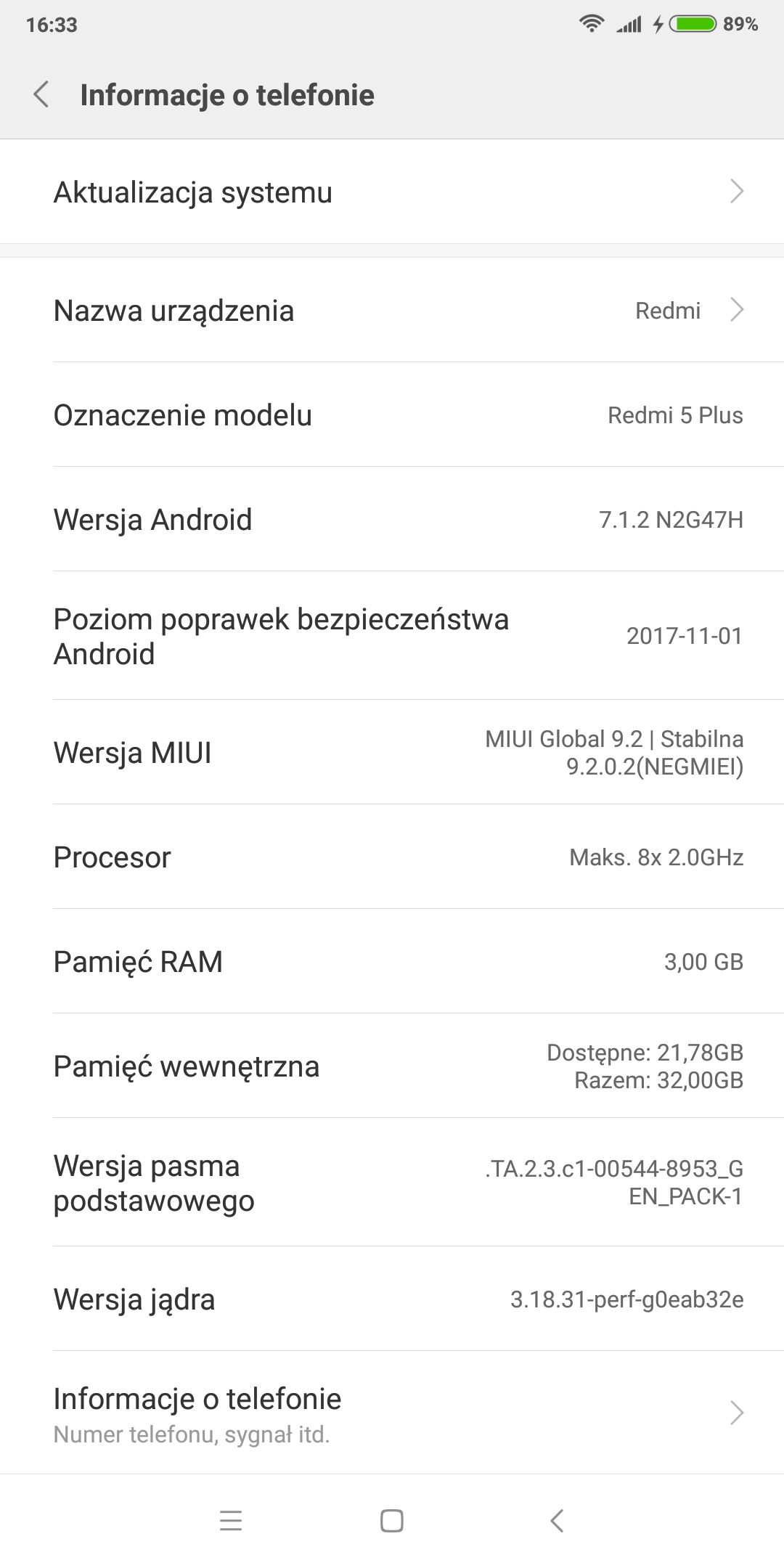Open Nazwa urządzenia setting
The height and width of the screenshot is (1568, 784).
[392, 311]
